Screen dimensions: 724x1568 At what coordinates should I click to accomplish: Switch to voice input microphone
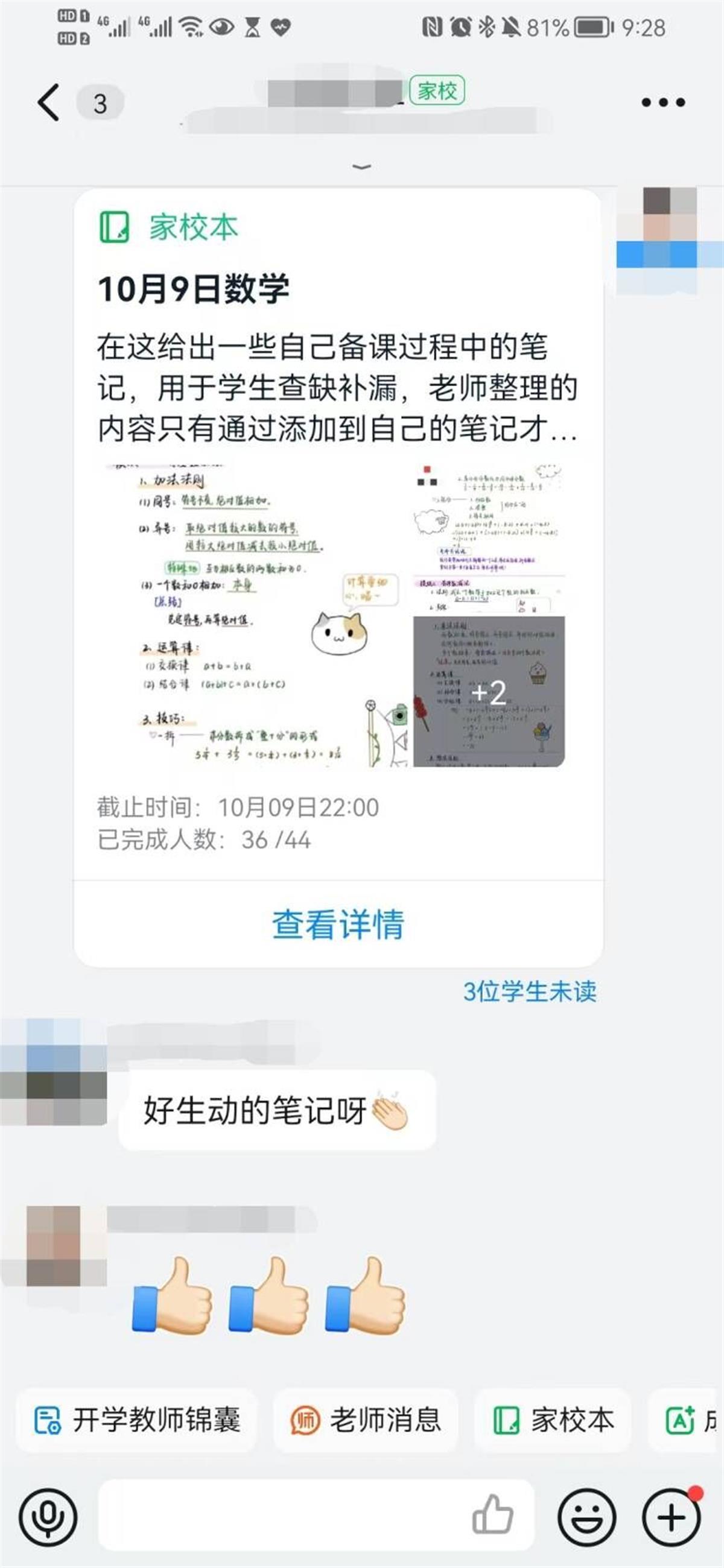[48, 1517]
